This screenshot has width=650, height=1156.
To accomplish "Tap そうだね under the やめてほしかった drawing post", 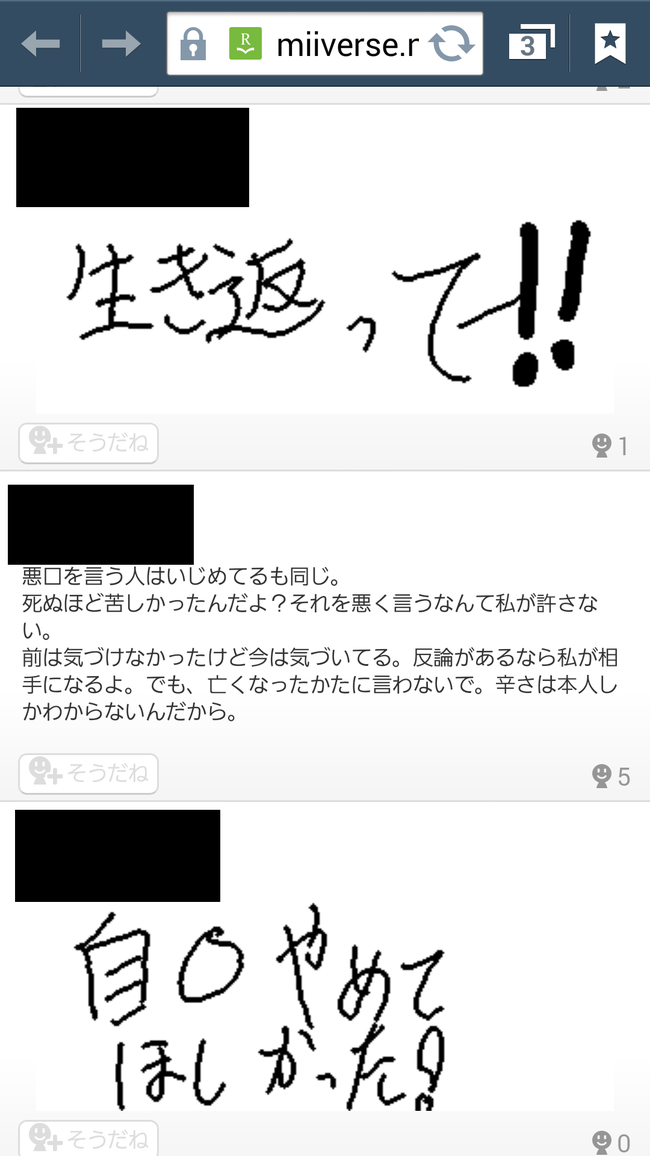I will click(x=88, y=1138).
